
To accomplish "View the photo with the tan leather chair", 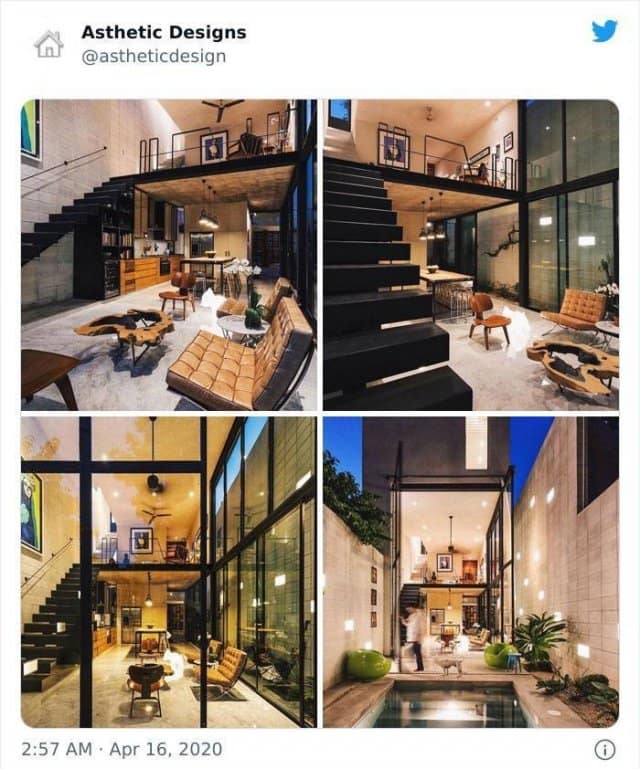I will tap(169, 255).
